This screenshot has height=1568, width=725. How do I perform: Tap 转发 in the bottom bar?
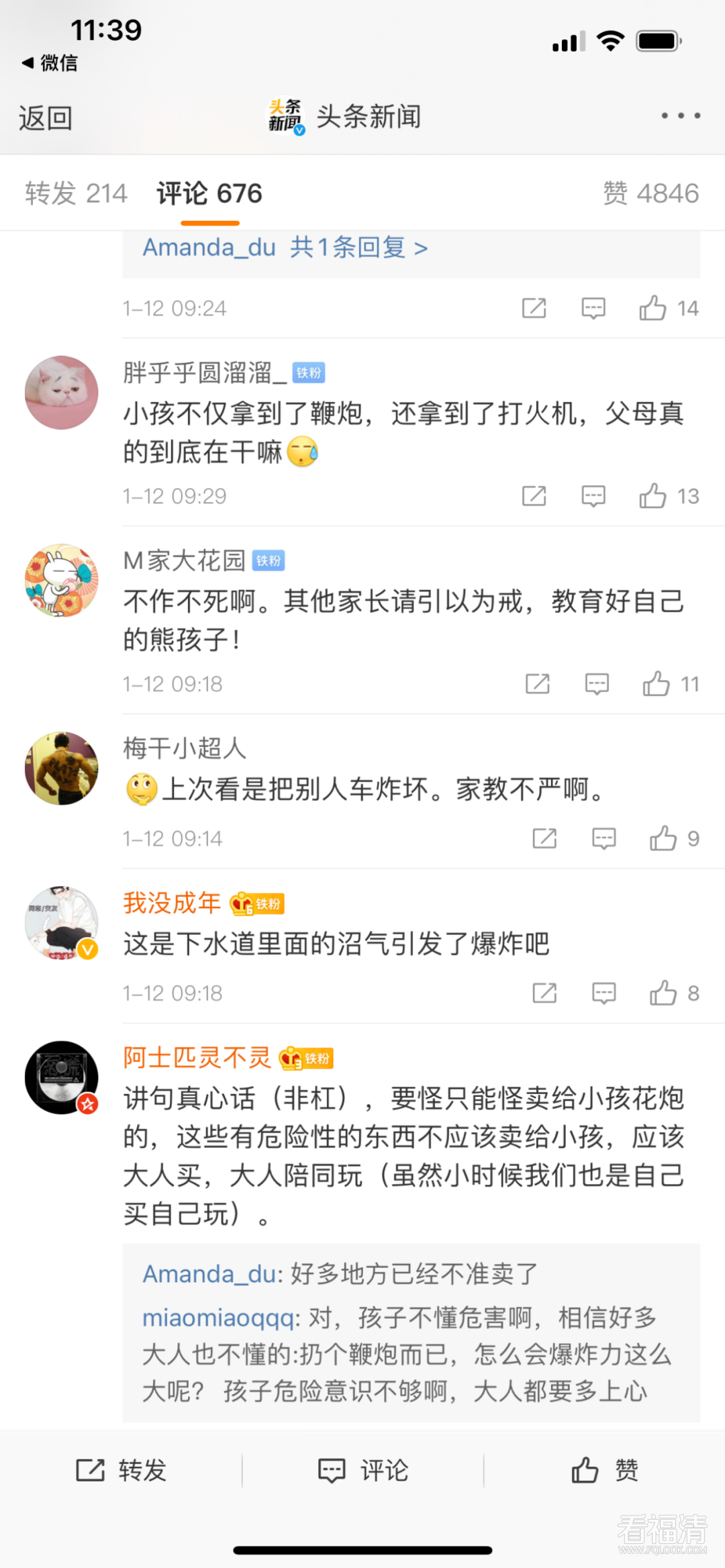(x=121, y=1470)
